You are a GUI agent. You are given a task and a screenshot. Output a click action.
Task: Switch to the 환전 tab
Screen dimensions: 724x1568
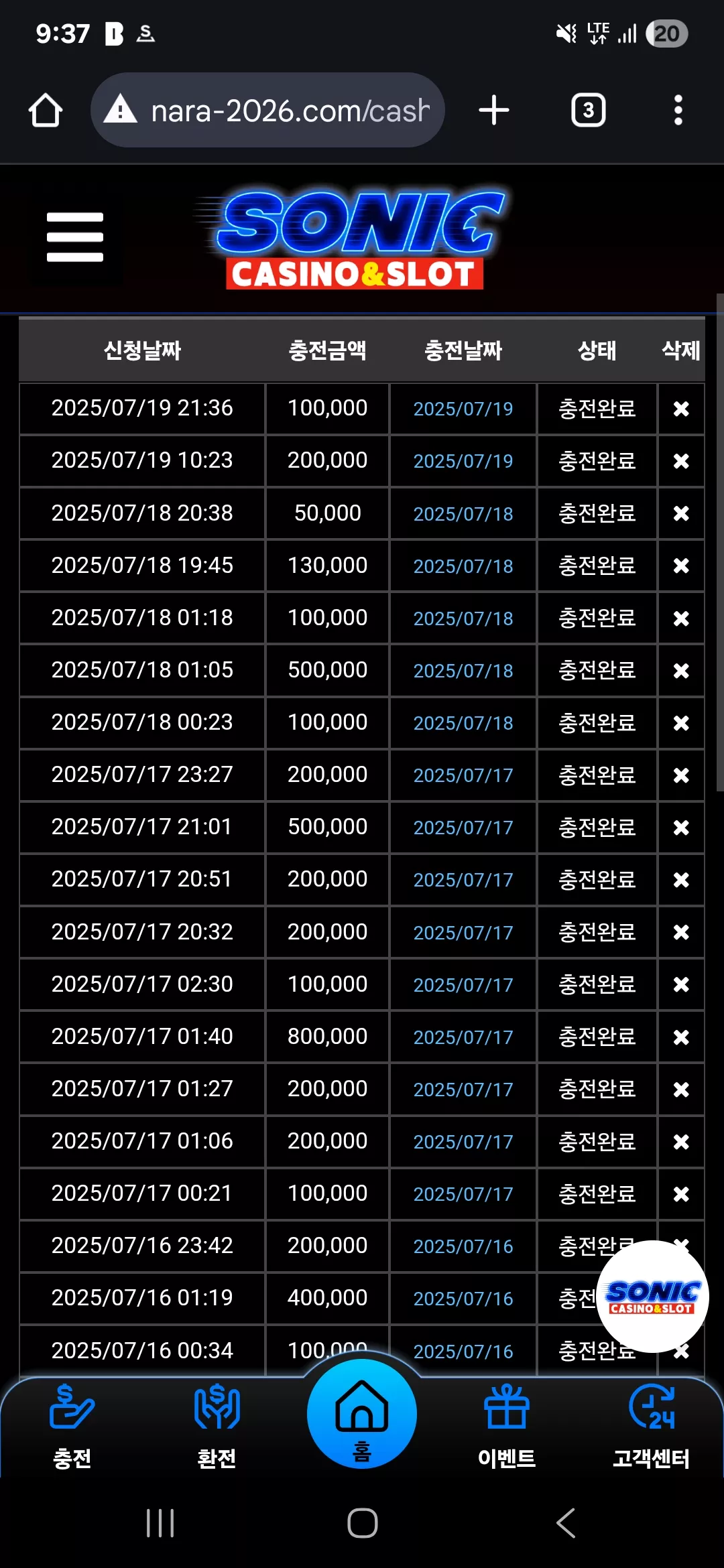click(217, 1426)
